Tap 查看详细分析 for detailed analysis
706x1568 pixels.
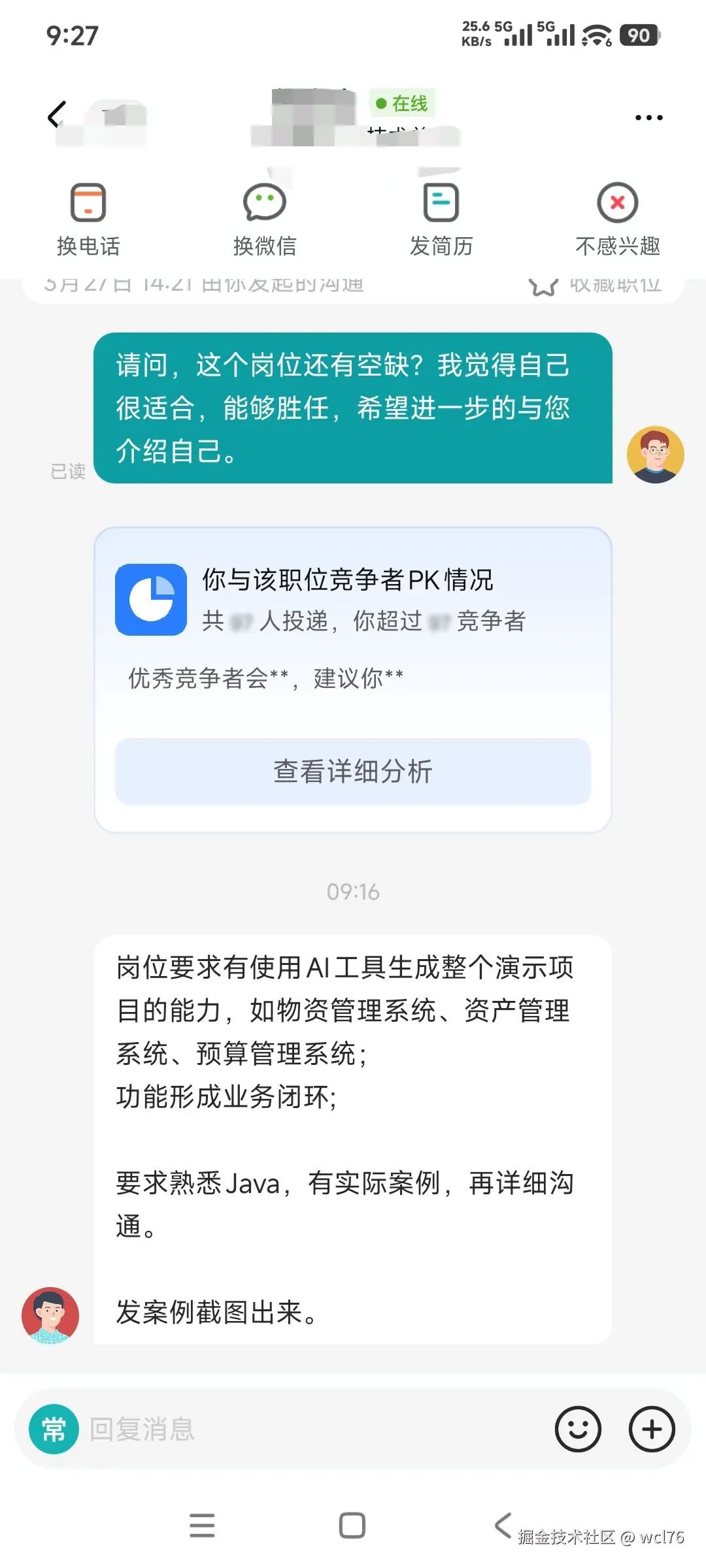[352, 772]
